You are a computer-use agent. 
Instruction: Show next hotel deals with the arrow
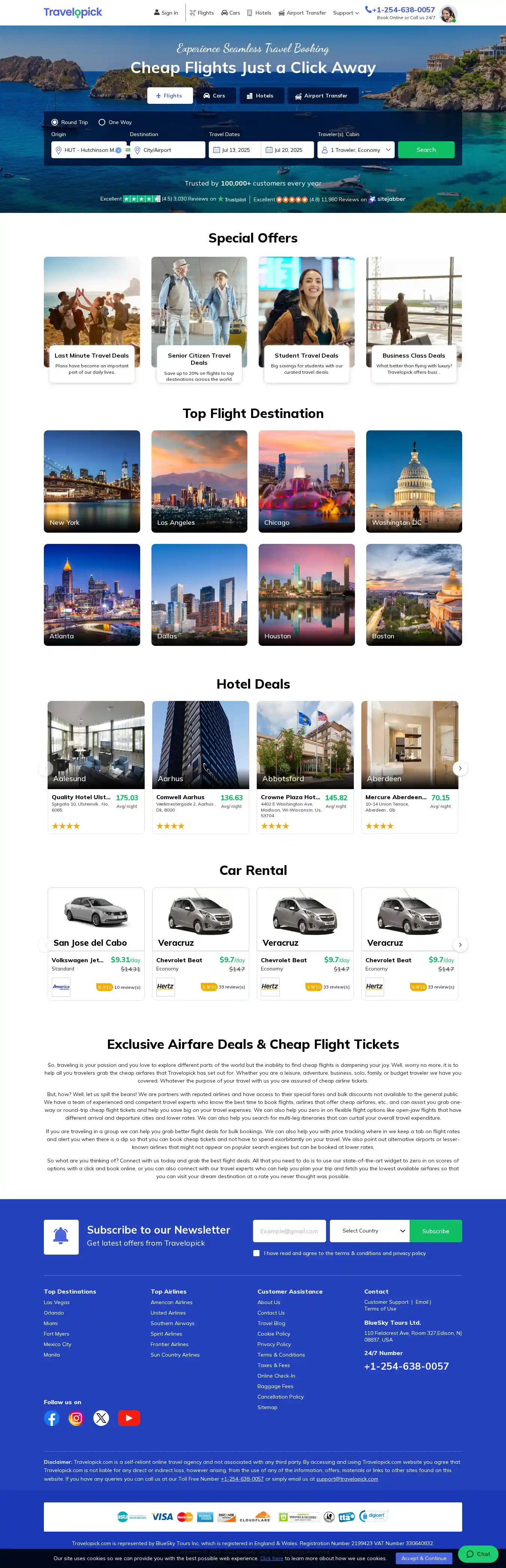(x=460, y=768)
